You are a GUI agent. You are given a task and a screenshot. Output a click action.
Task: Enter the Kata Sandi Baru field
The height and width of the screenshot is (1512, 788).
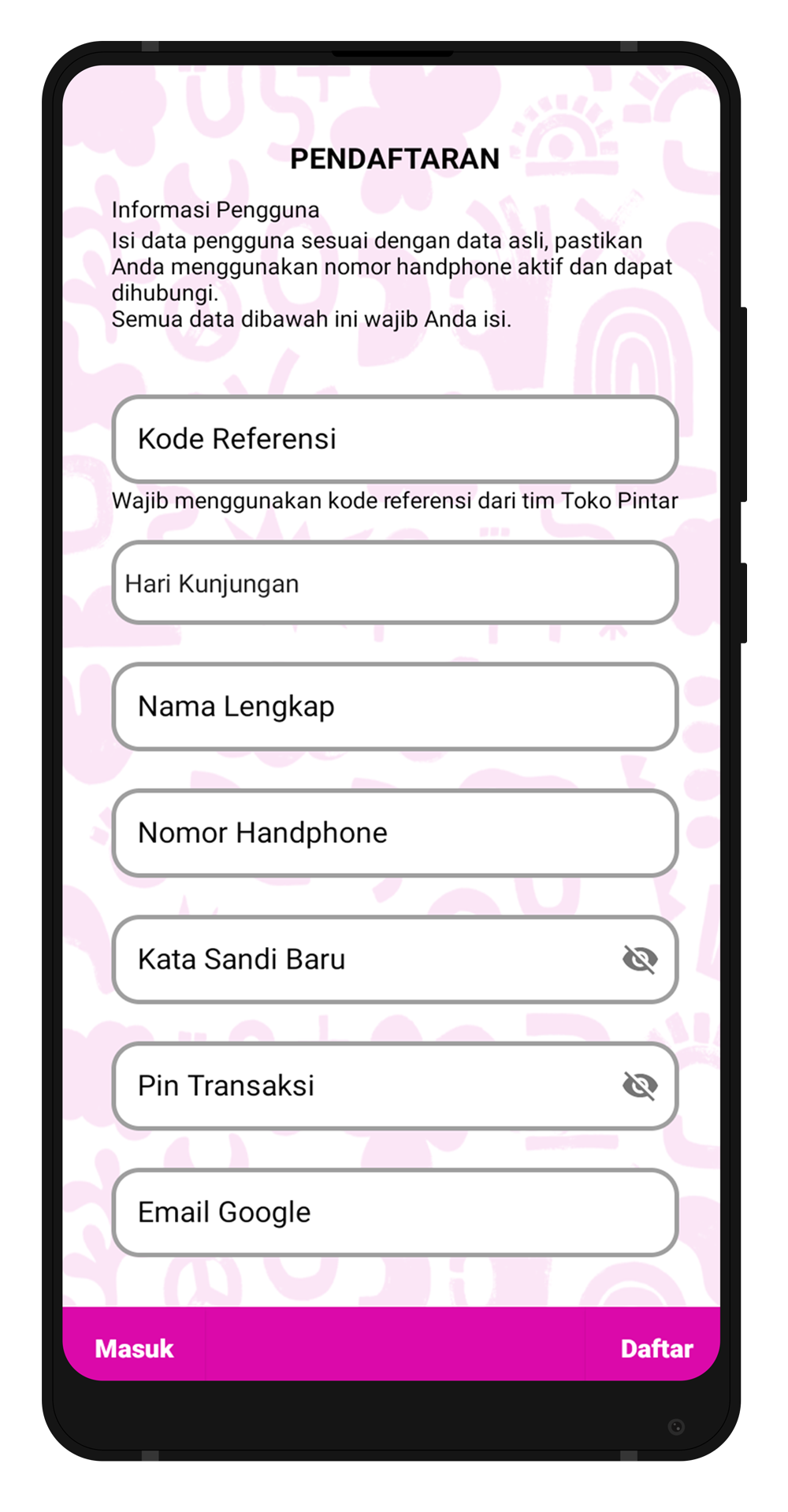pos(370,960)
